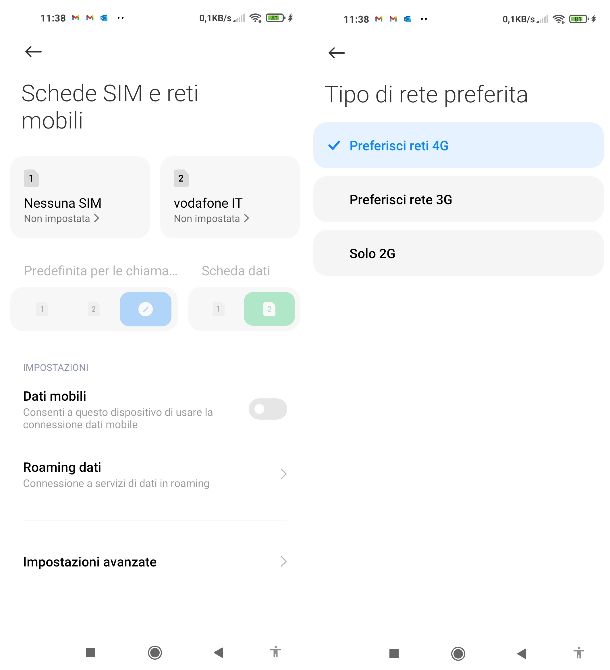Enable the Dati mobili switch

(x=267, y=409)
